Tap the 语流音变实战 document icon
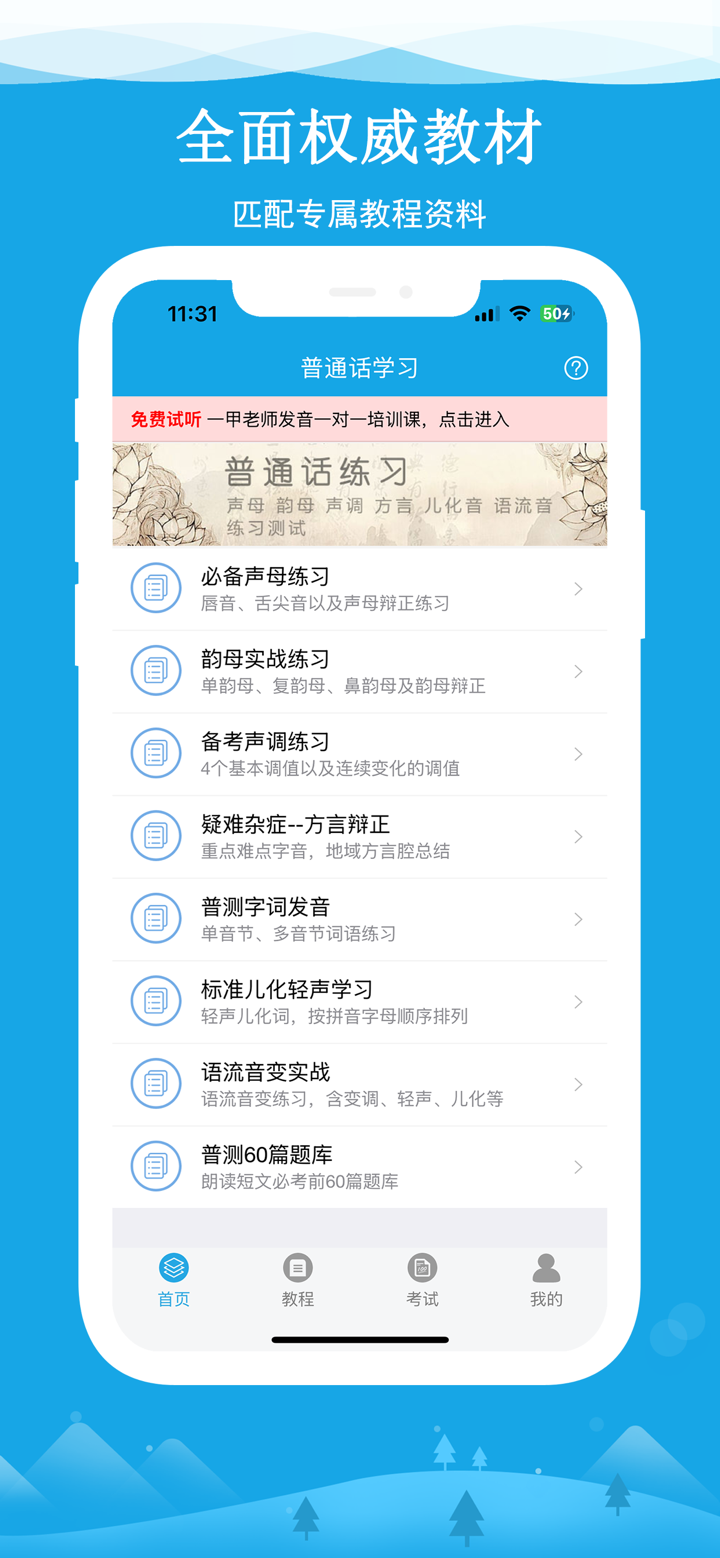 156,1083
